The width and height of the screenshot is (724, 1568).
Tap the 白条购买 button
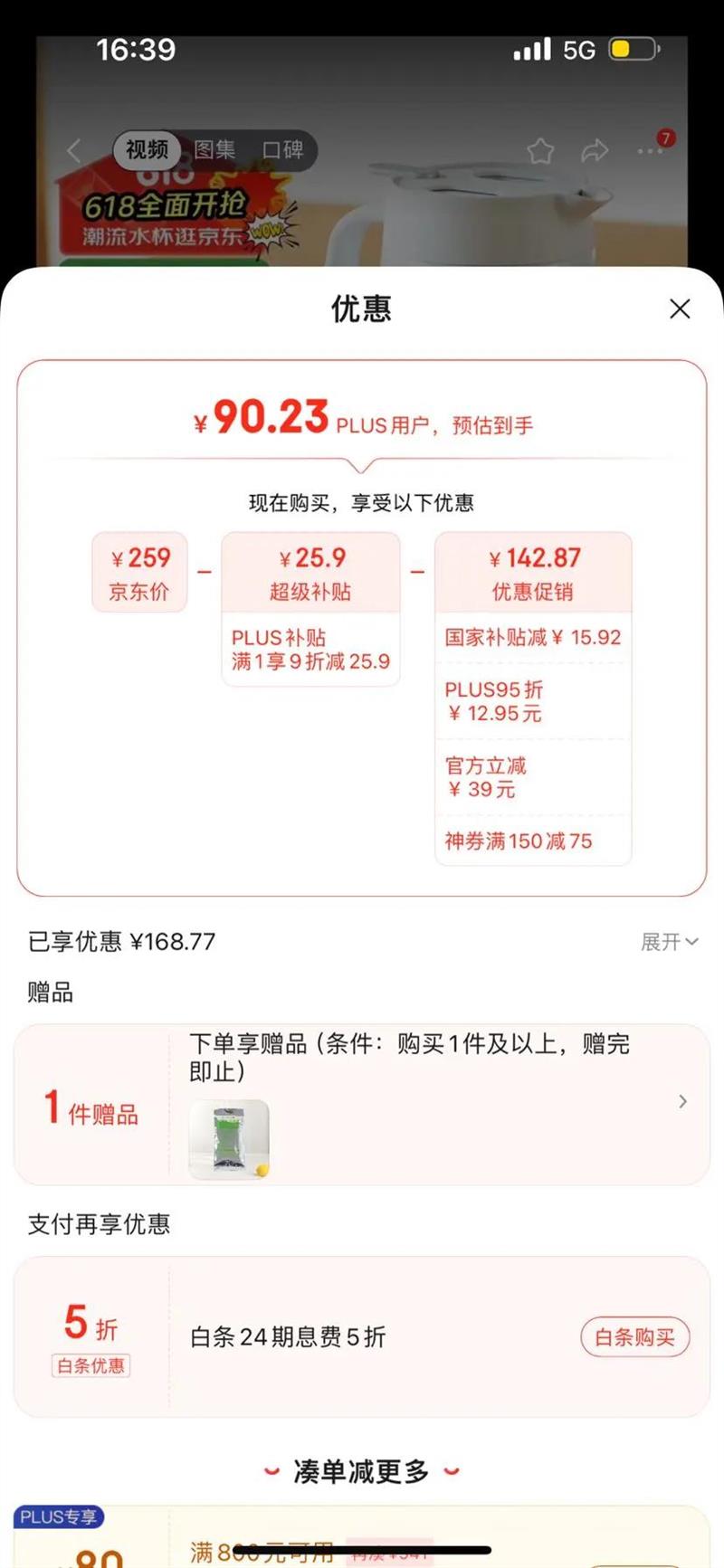coord(634,1337)
